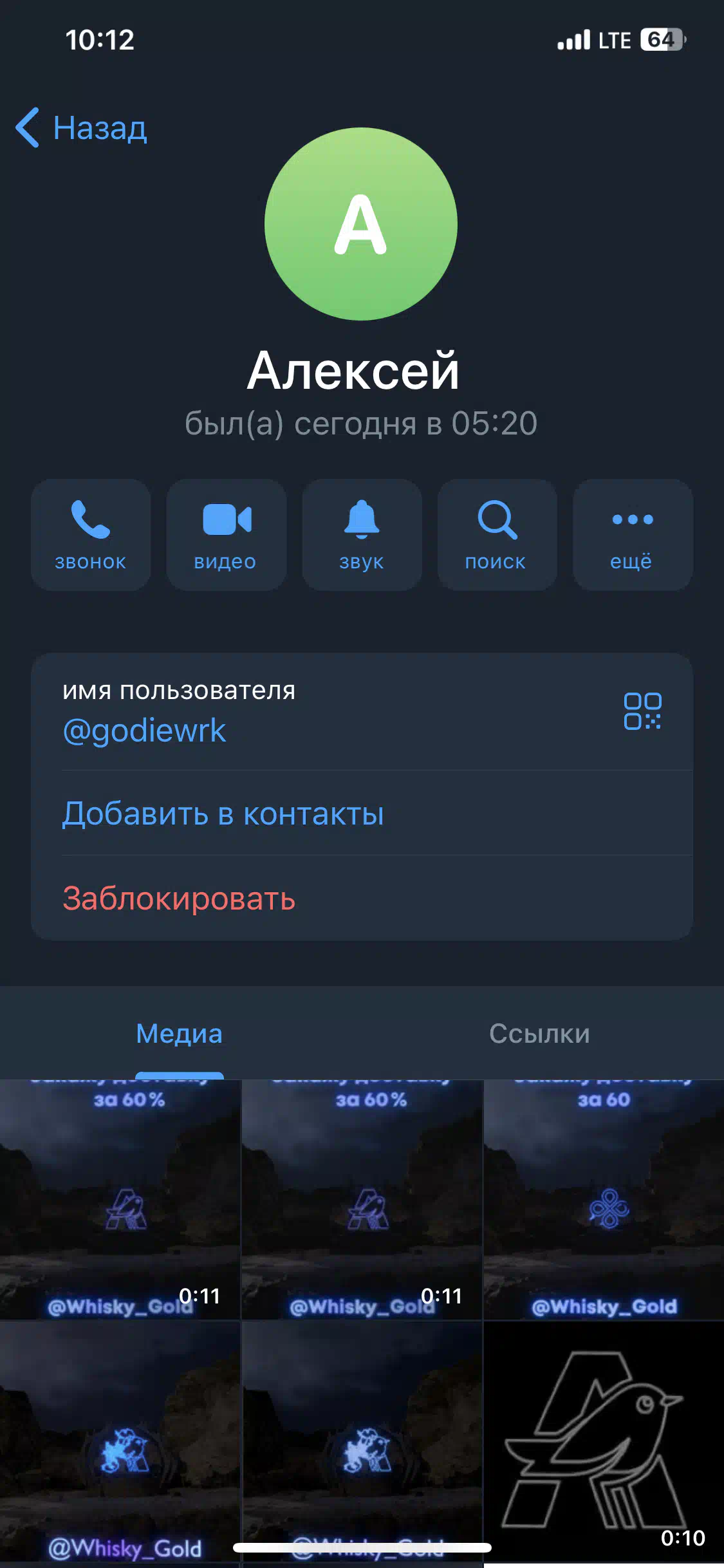
Task: Go back with the Назад button
Action: click(81, 127)
